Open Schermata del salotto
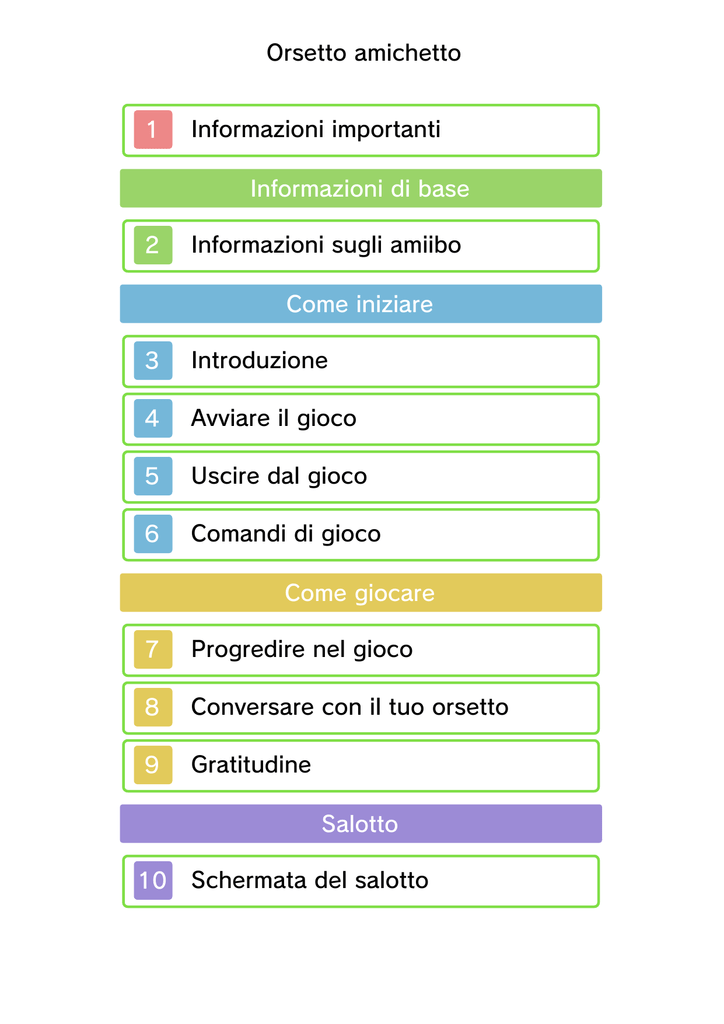 [360, 881]
